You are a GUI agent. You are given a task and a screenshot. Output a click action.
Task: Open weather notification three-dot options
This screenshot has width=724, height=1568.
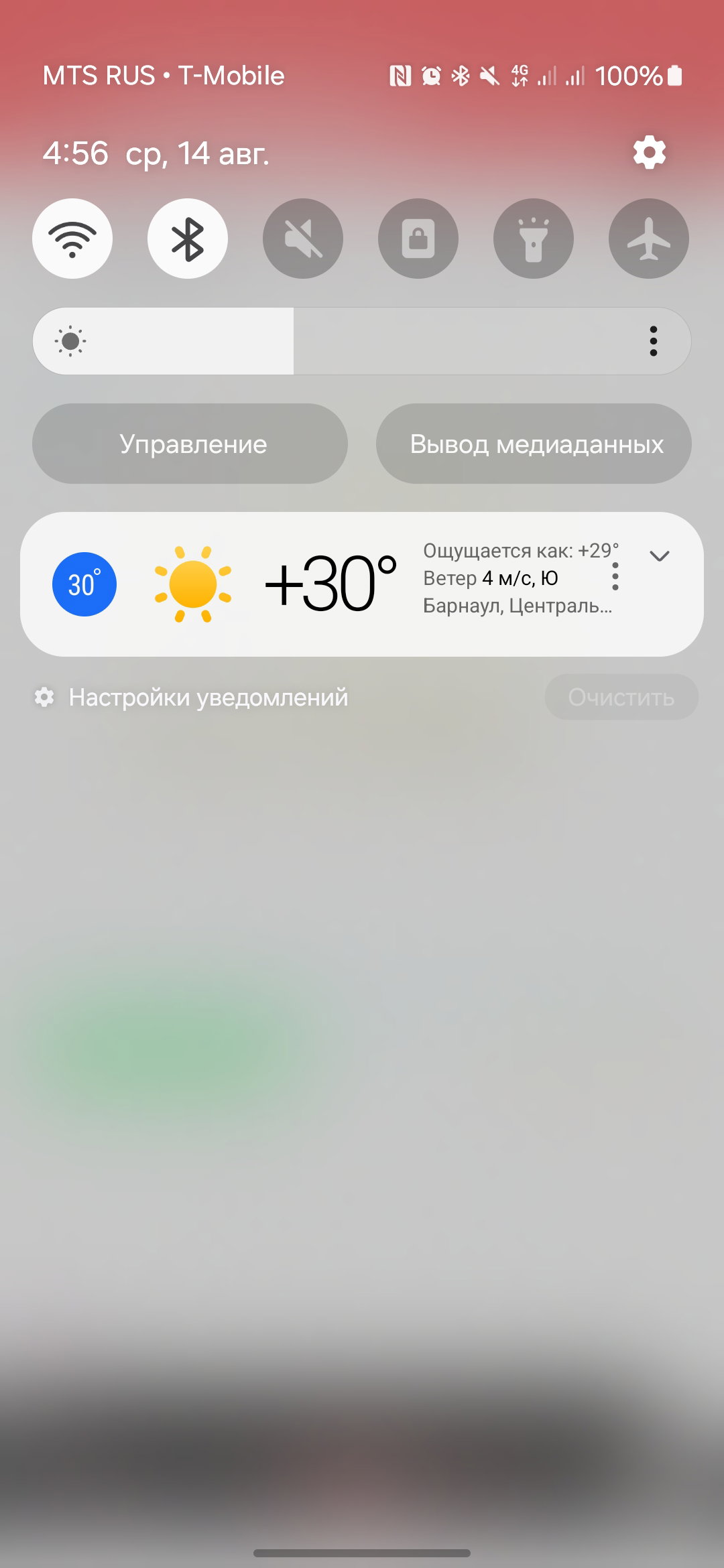[615, 576]
